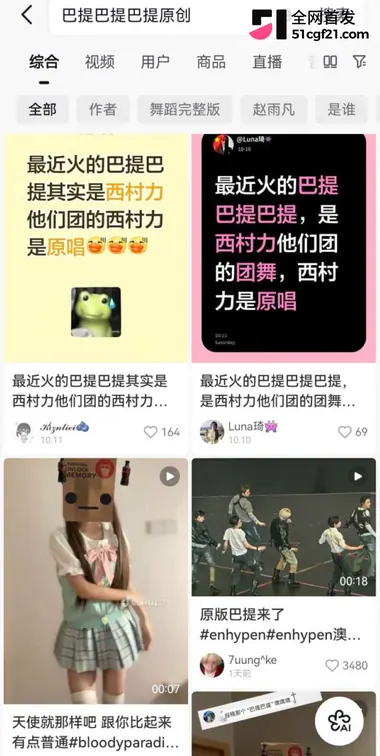Open the floating AI assistant button
Image resolution: width=380 pixels, height=756 pixels.
pos(339,721)
